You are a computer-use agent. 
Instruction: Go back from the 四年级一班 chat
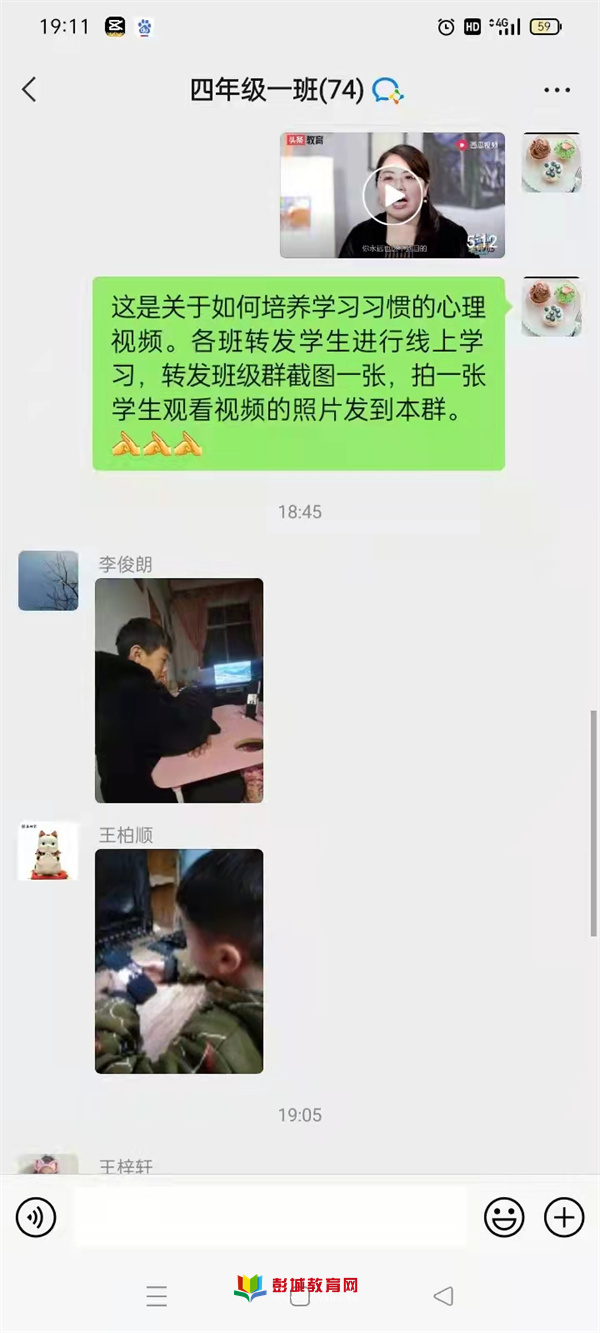click(29, 90)
